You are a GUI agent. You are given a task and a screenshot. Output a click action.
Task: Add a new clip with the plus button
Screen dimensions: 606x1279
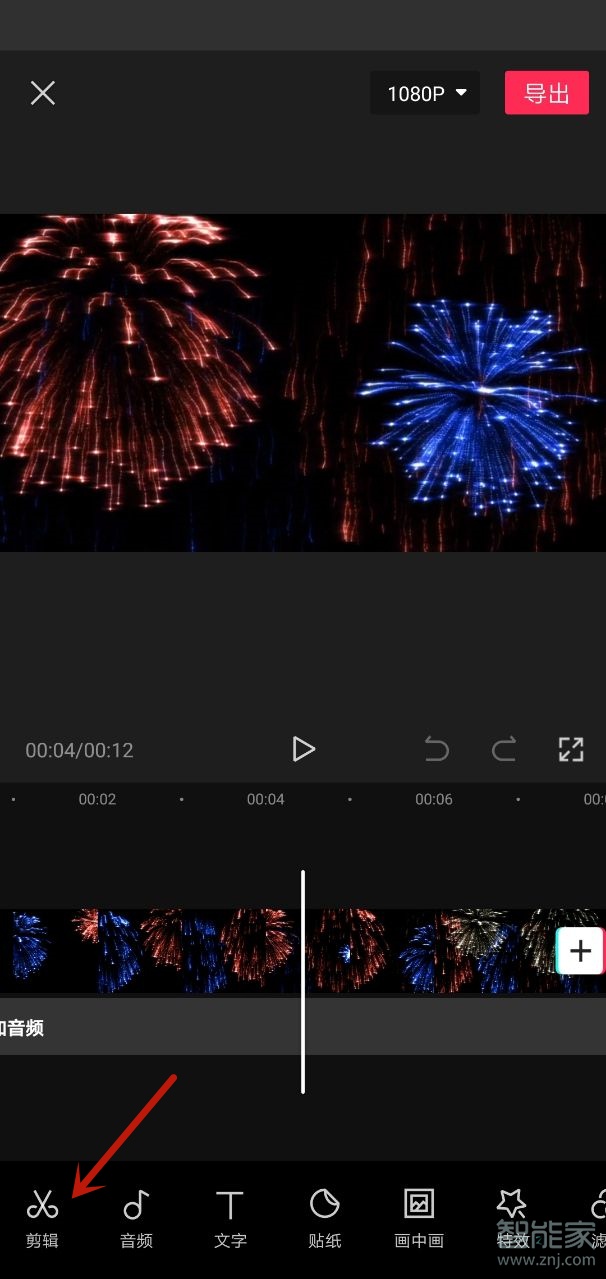[x=580, y=951]
